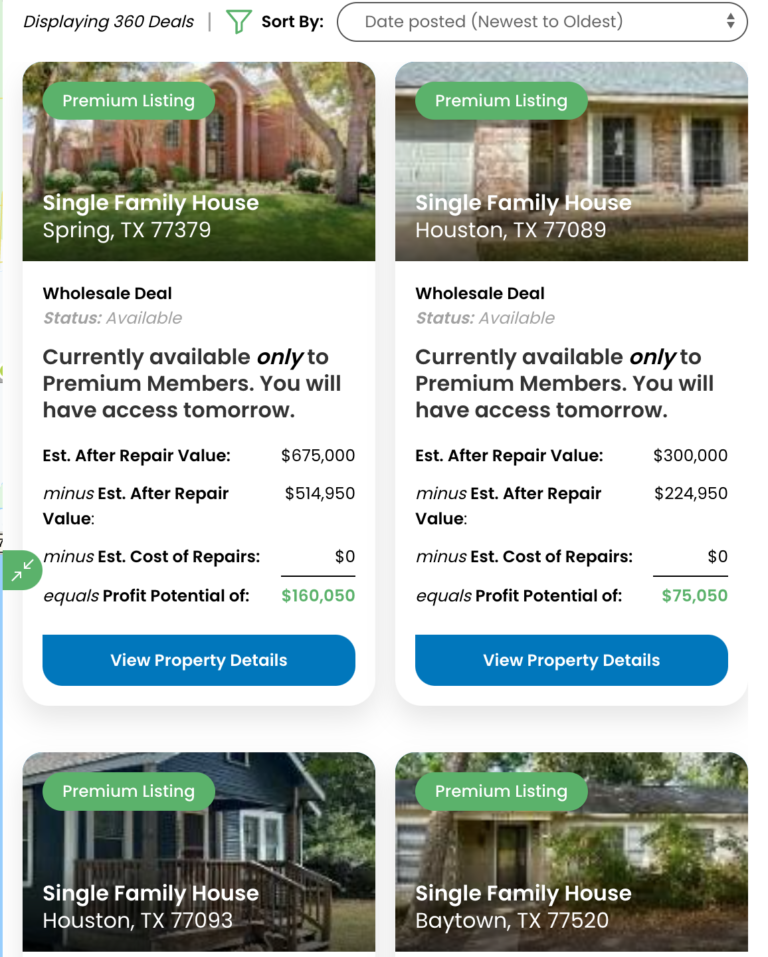The image size is (768, 957).
Task: Open the green filter funnel icon
Action: (239, 21)
